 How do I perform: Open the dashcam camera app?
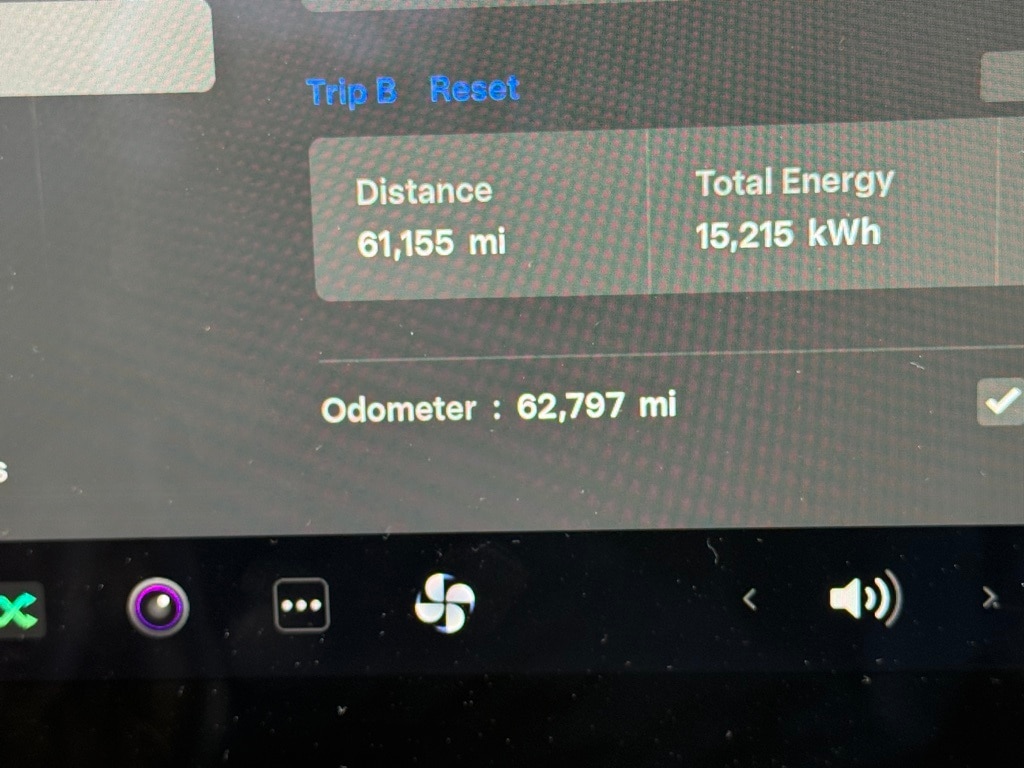point(158,606)
